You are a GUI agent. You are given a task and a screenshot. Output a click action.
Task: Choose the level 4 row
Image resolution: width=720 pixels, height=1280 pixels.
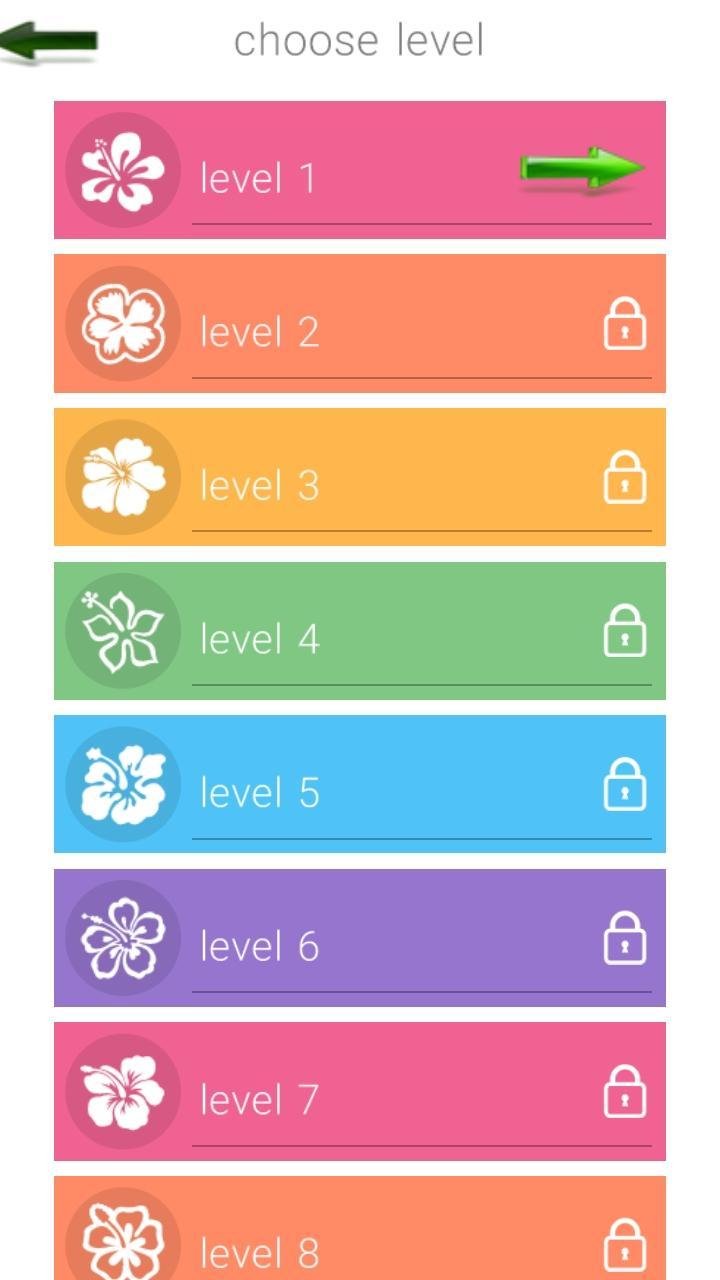[x=360, y=631]
